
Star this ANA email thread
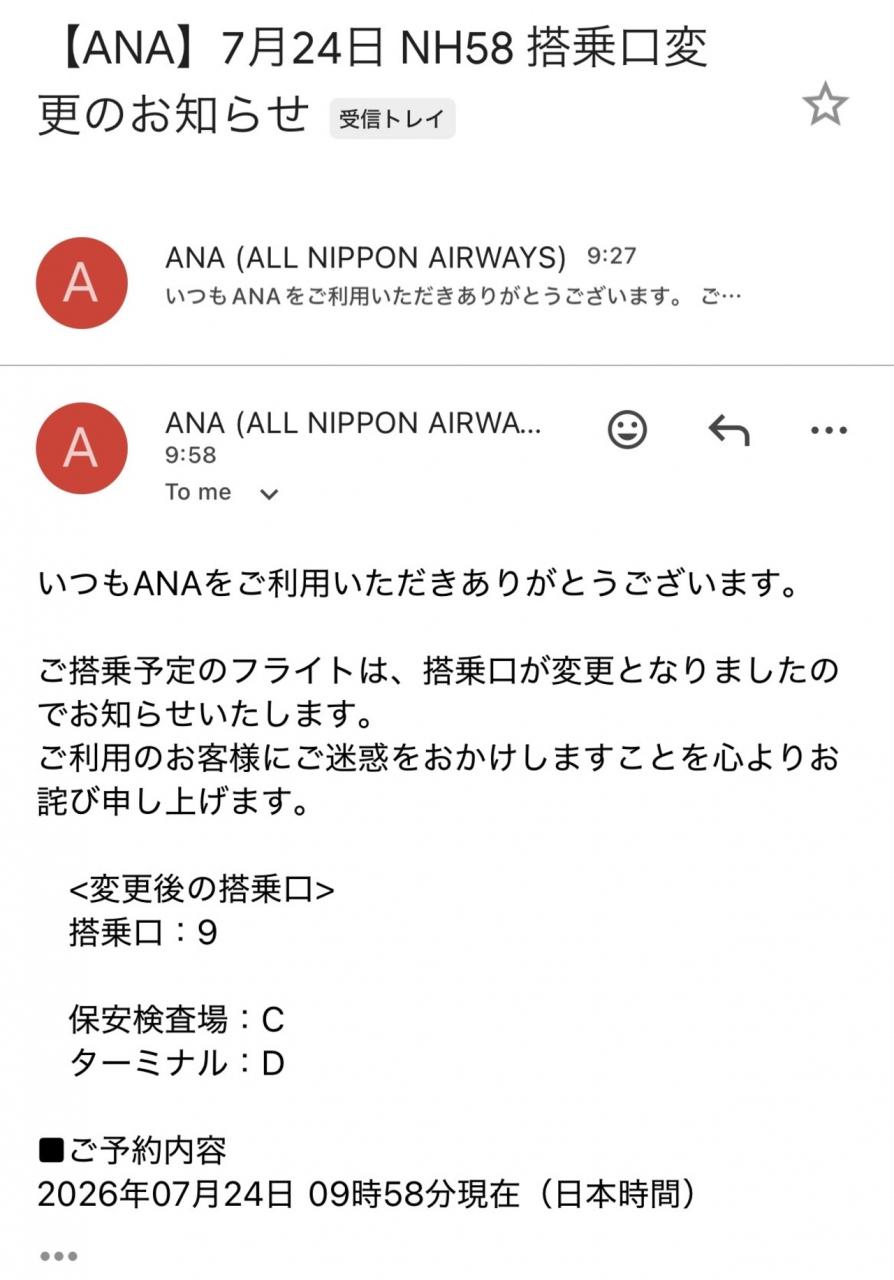pos(825,105)
